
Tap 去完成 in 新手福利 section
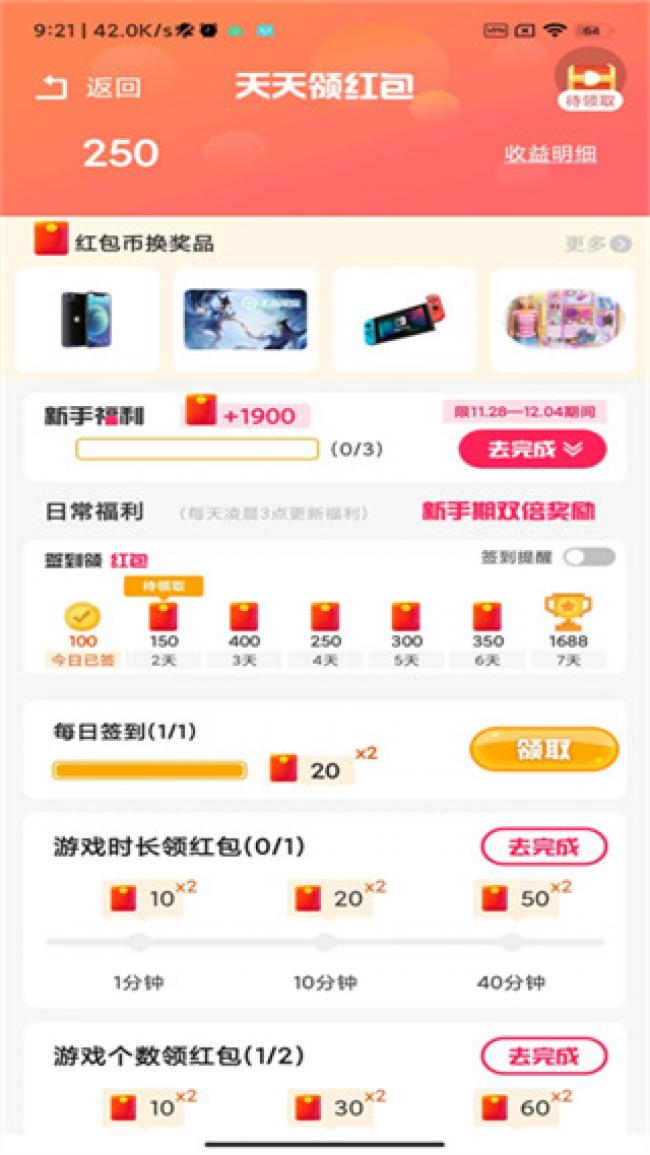[532, 450]
